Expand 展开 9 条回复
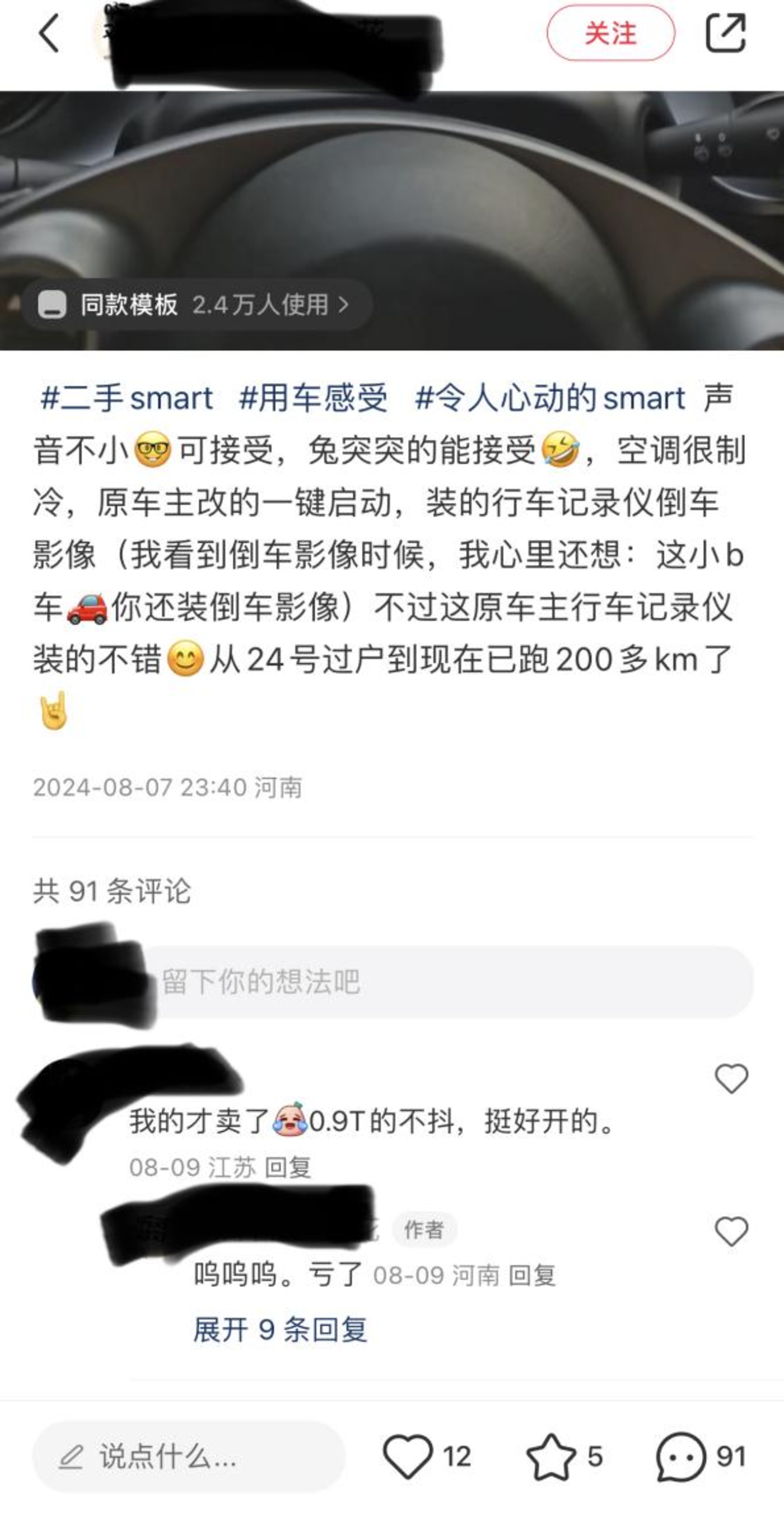 (x=281, y=1330)
